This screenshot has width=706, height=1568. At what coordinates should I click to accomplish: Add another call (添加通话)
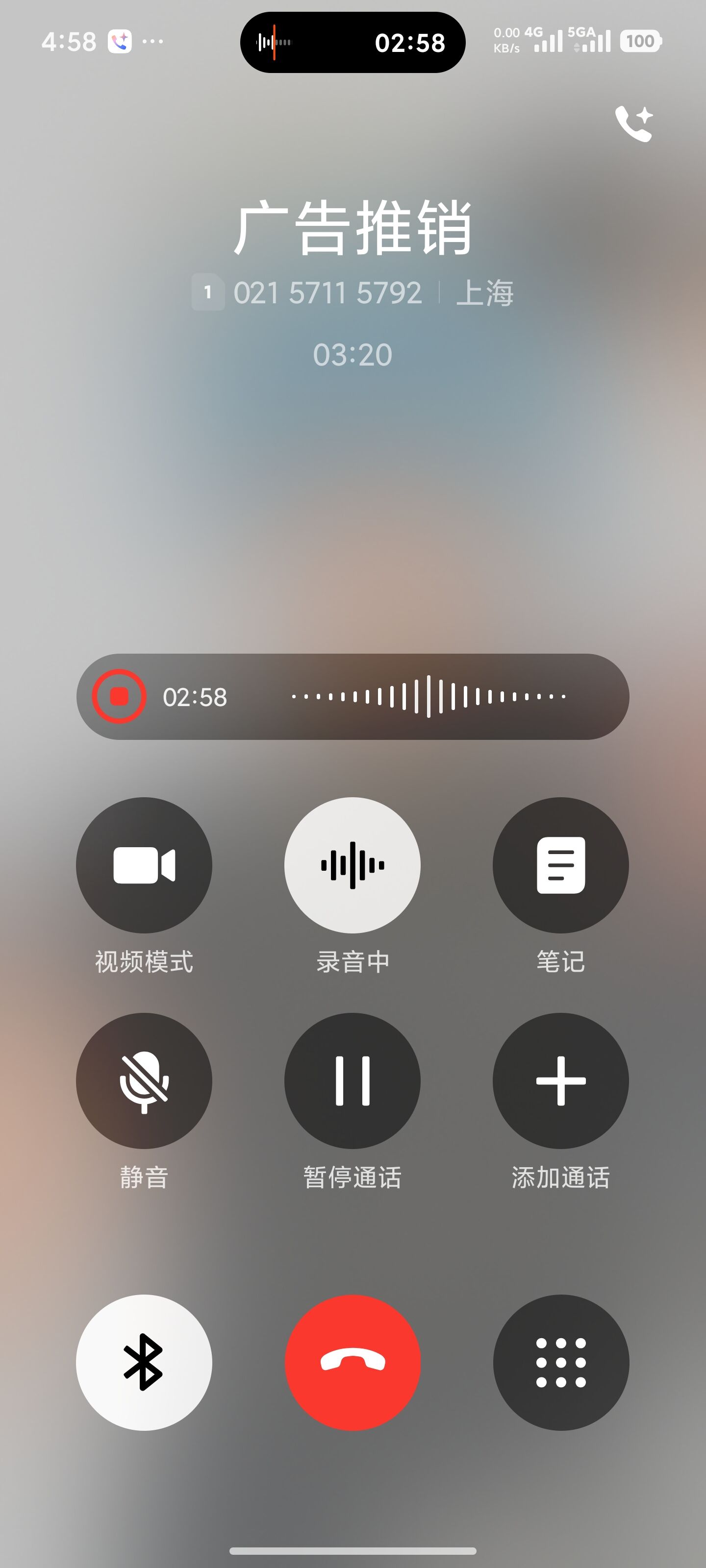pyautogui.click(x=560, y=1081)
